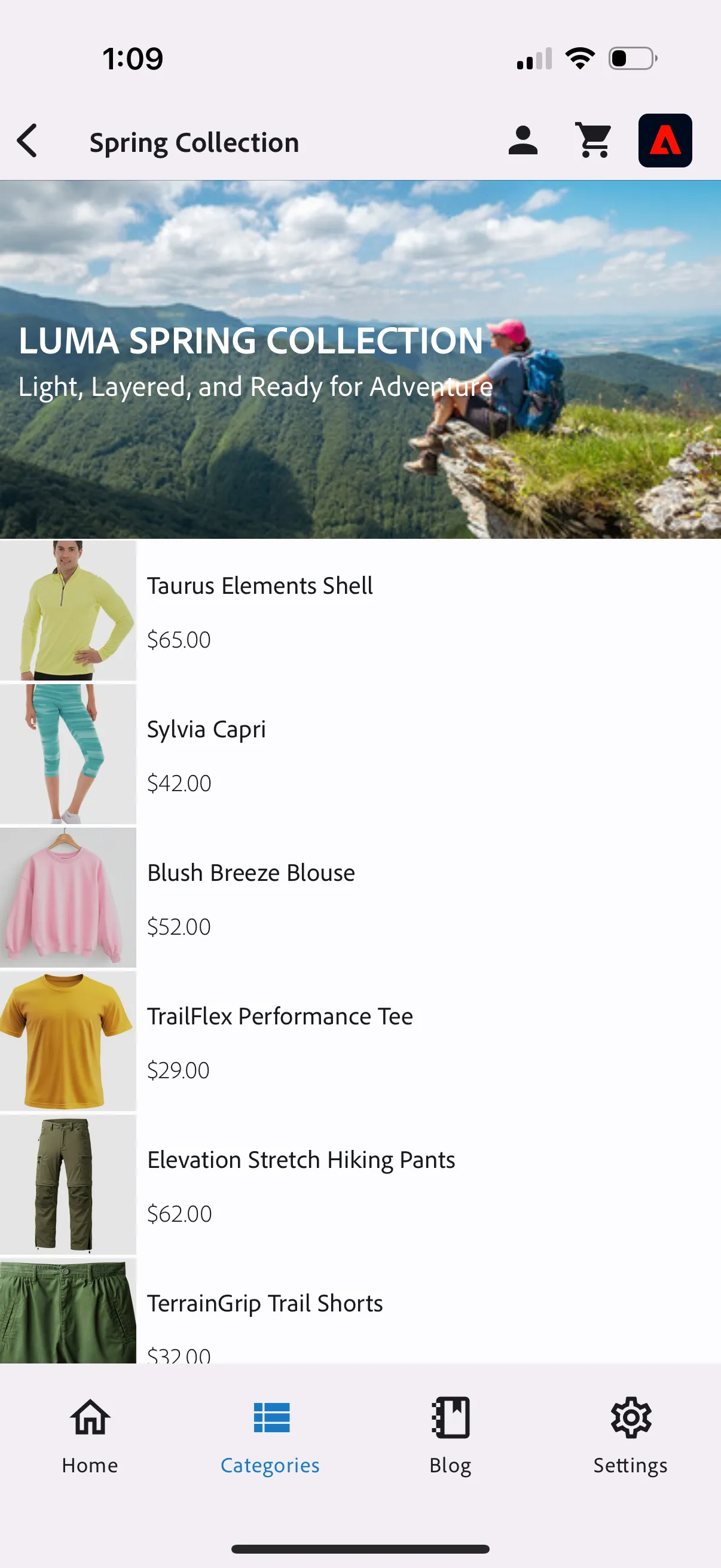Switch to the Home tab
This screenshot has height=1568, width=721.
(90, 1436)
